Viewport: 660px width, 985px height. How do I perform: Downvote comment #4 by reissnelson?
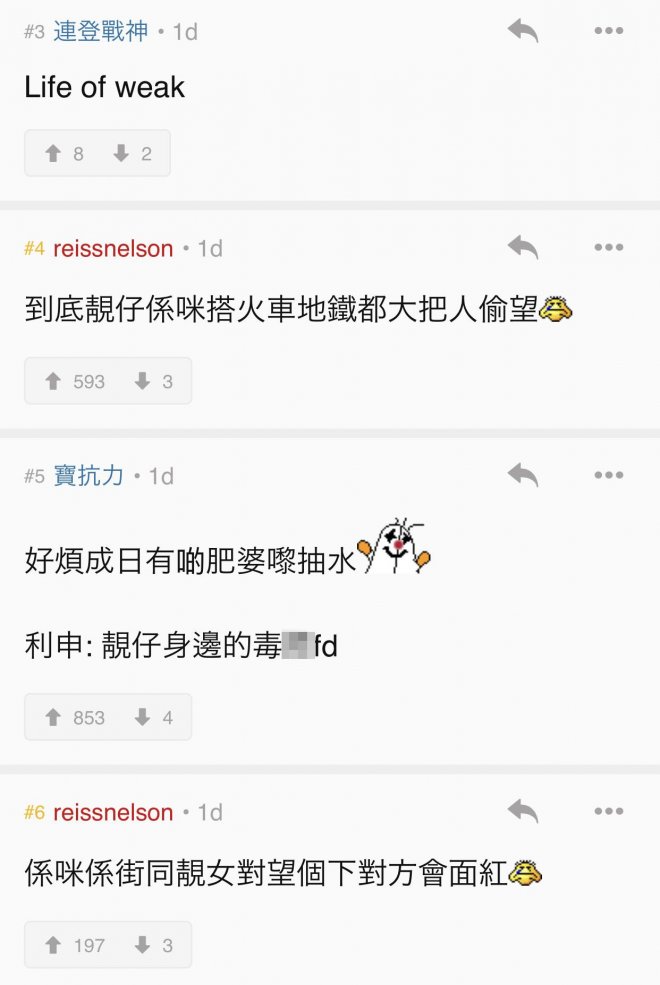(x=153, y=381)
